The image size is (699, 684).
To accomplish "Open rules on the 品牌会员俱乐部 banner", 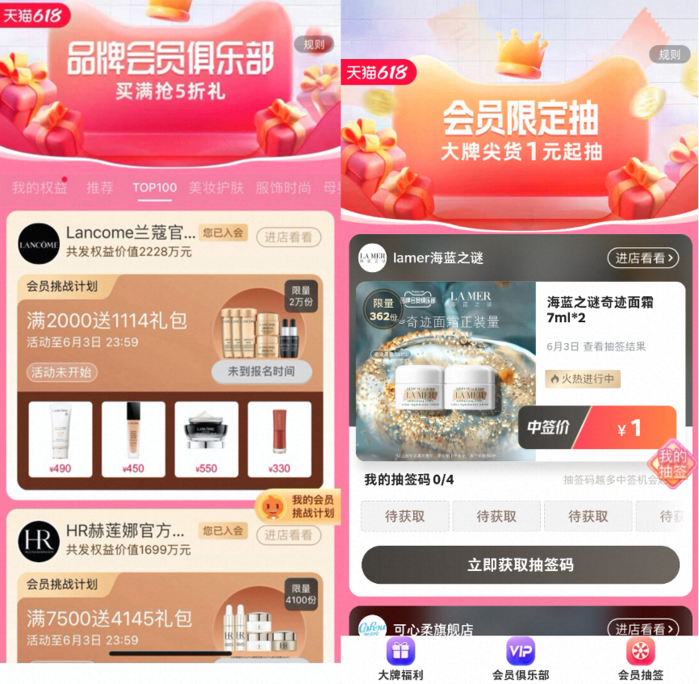I will coord(314,44).
